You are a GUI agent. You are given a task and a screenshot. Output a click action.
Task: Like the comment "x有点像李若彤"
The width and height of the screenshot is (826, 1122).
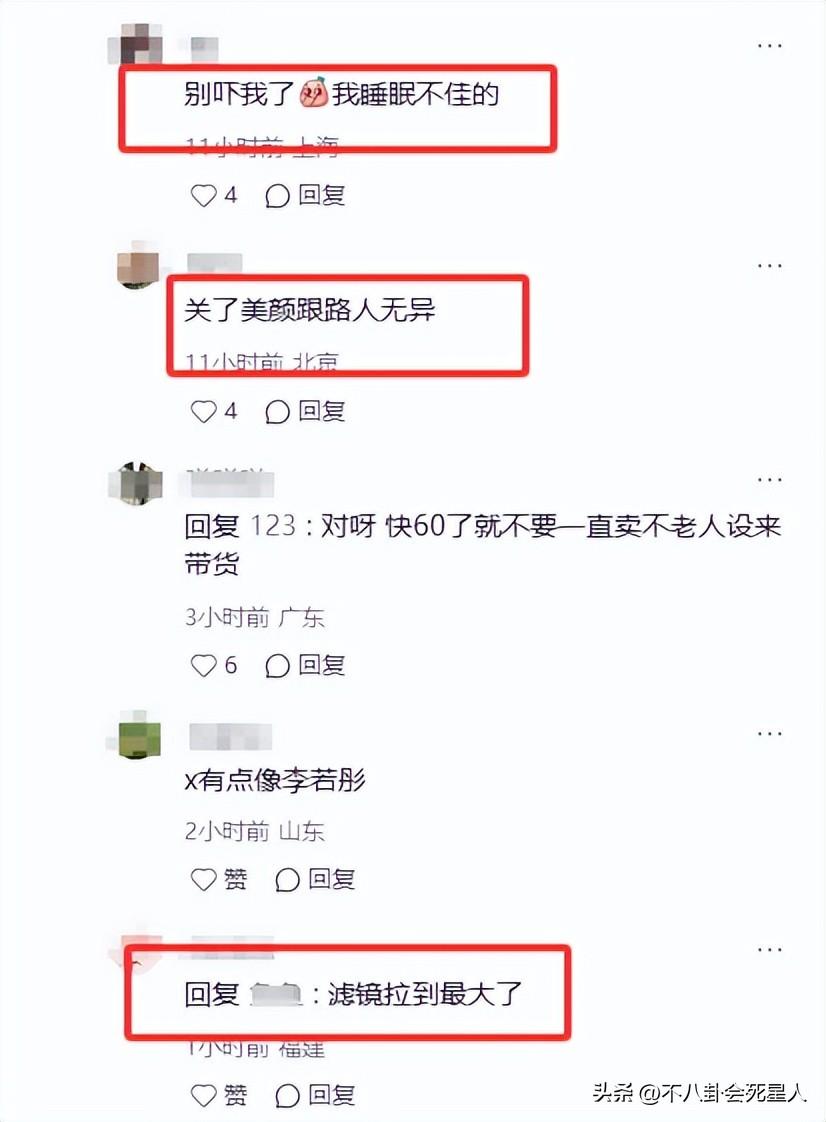pyautogui.click(x=204, y=880)
